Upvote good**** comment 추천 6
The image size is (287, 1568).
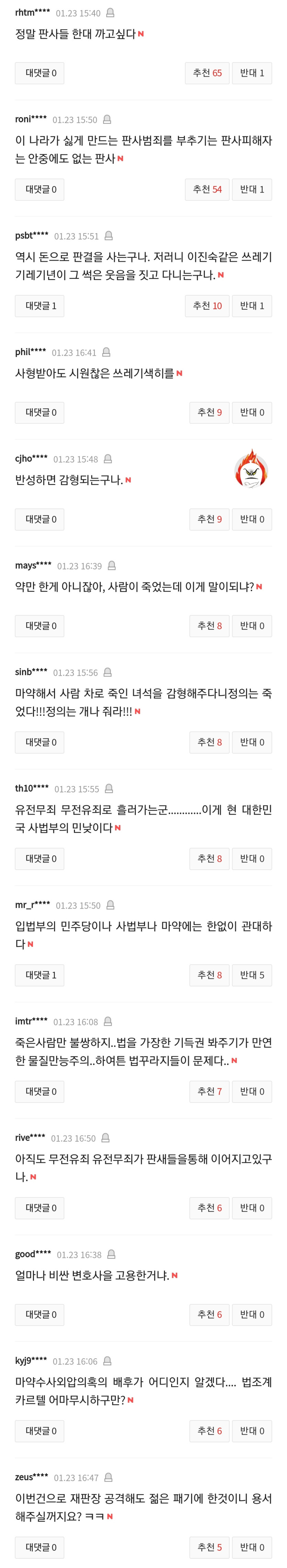pos(209,1314)
